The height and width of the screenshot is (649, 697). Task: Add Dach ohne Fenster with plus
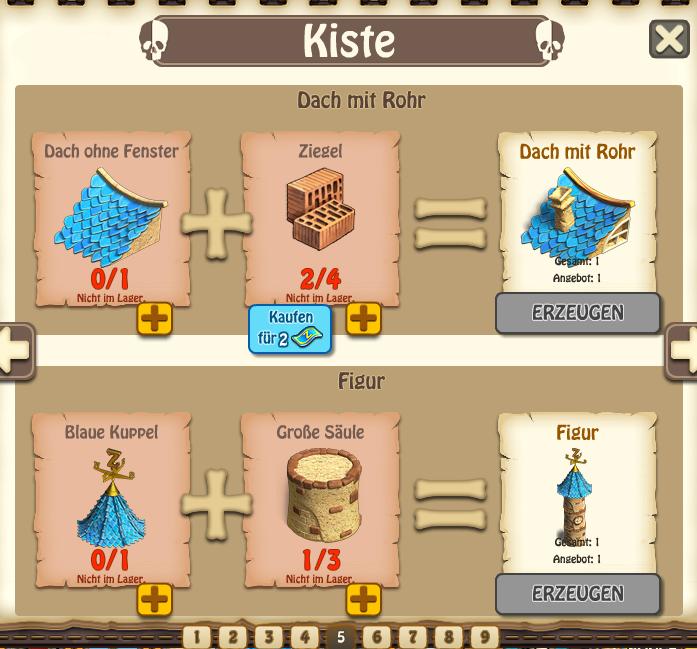154,318
